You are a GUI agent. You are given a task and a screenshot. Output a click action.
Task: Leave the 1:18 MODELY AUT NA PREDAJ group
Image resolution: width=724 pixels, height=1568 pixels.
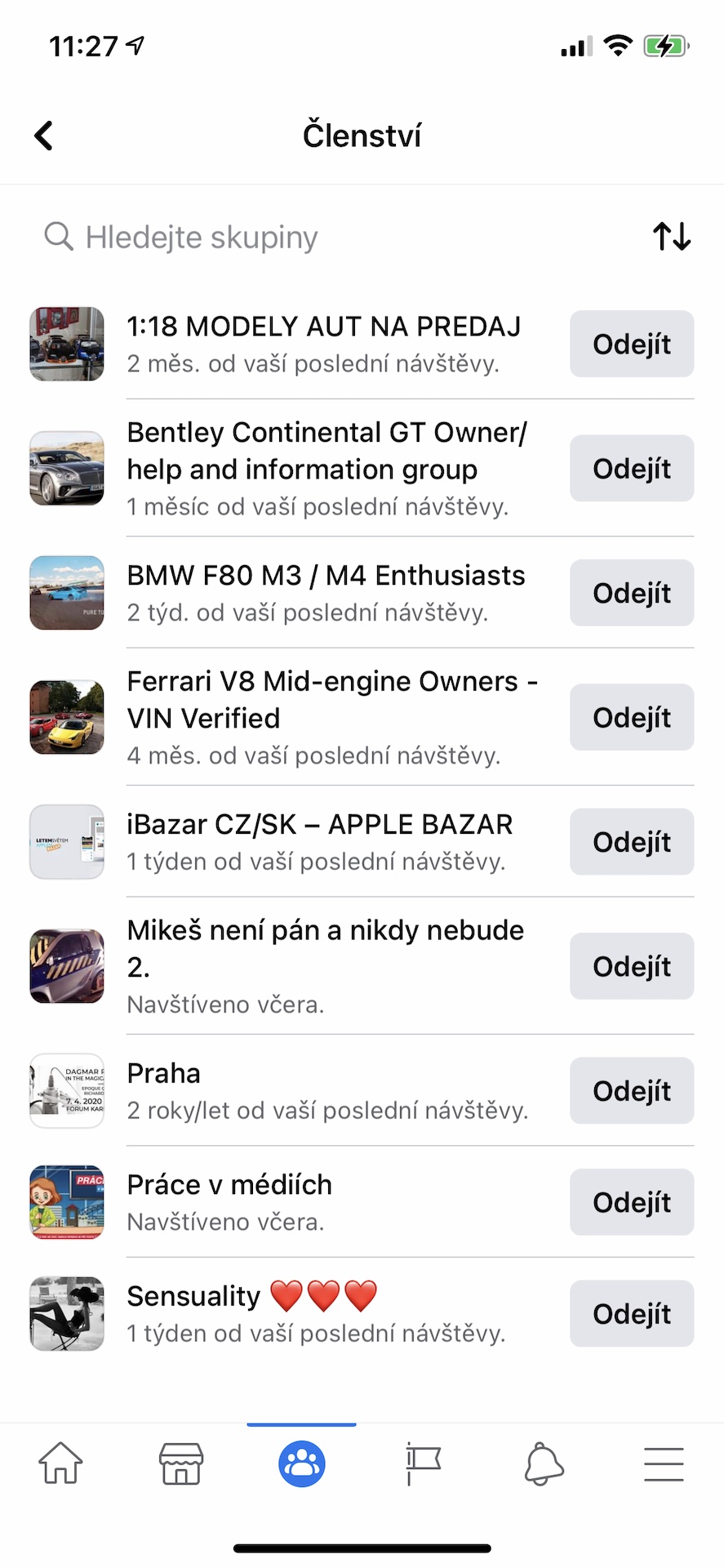tap(631, 344)
